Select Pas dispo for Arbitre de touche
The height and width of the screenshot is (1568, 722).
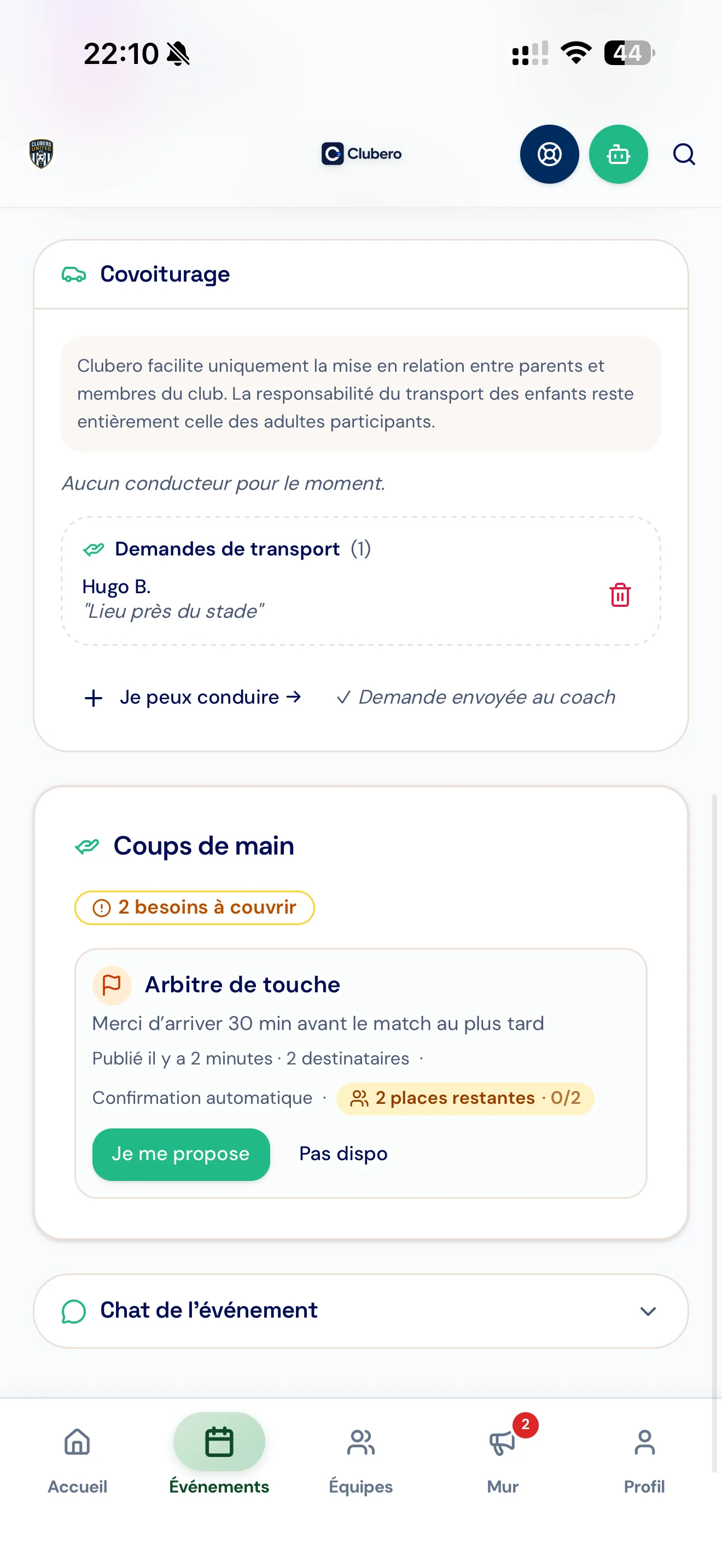343,1154
